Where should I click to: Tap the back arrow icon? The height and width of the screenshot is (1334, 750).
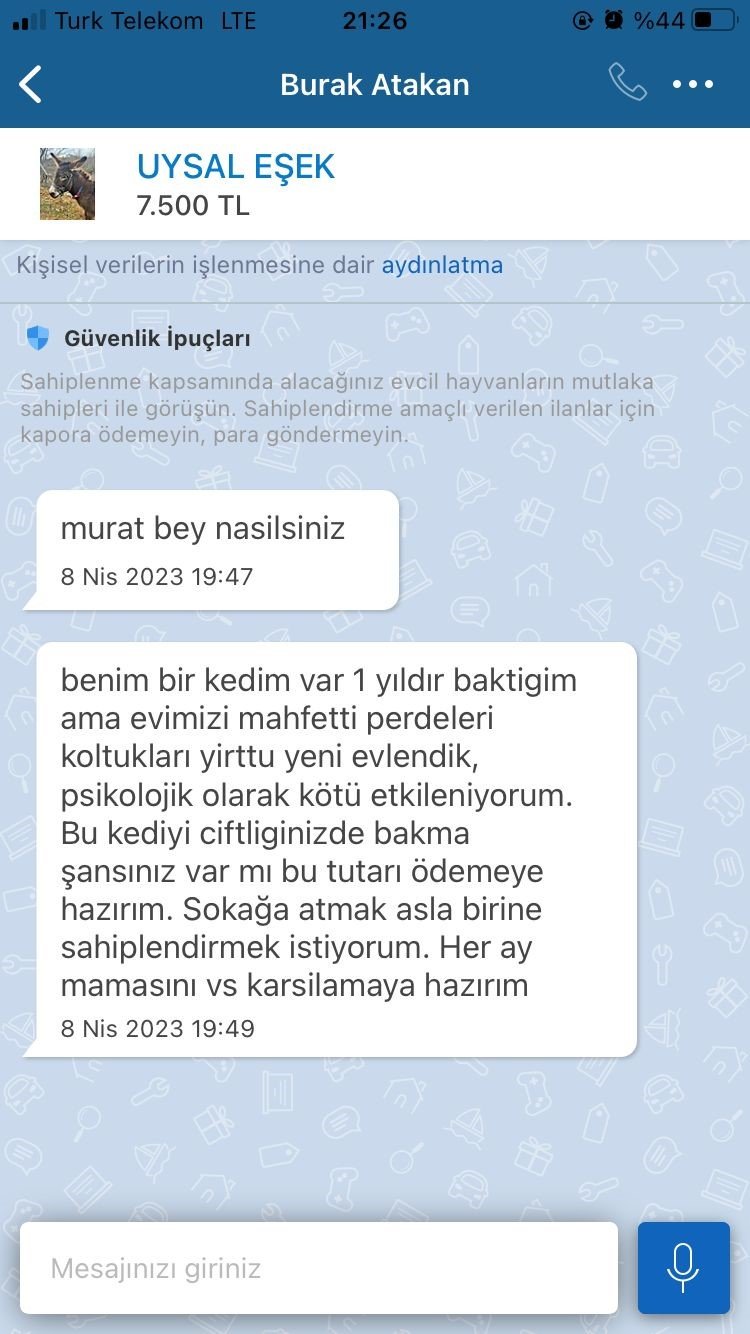tap(31, 84)
